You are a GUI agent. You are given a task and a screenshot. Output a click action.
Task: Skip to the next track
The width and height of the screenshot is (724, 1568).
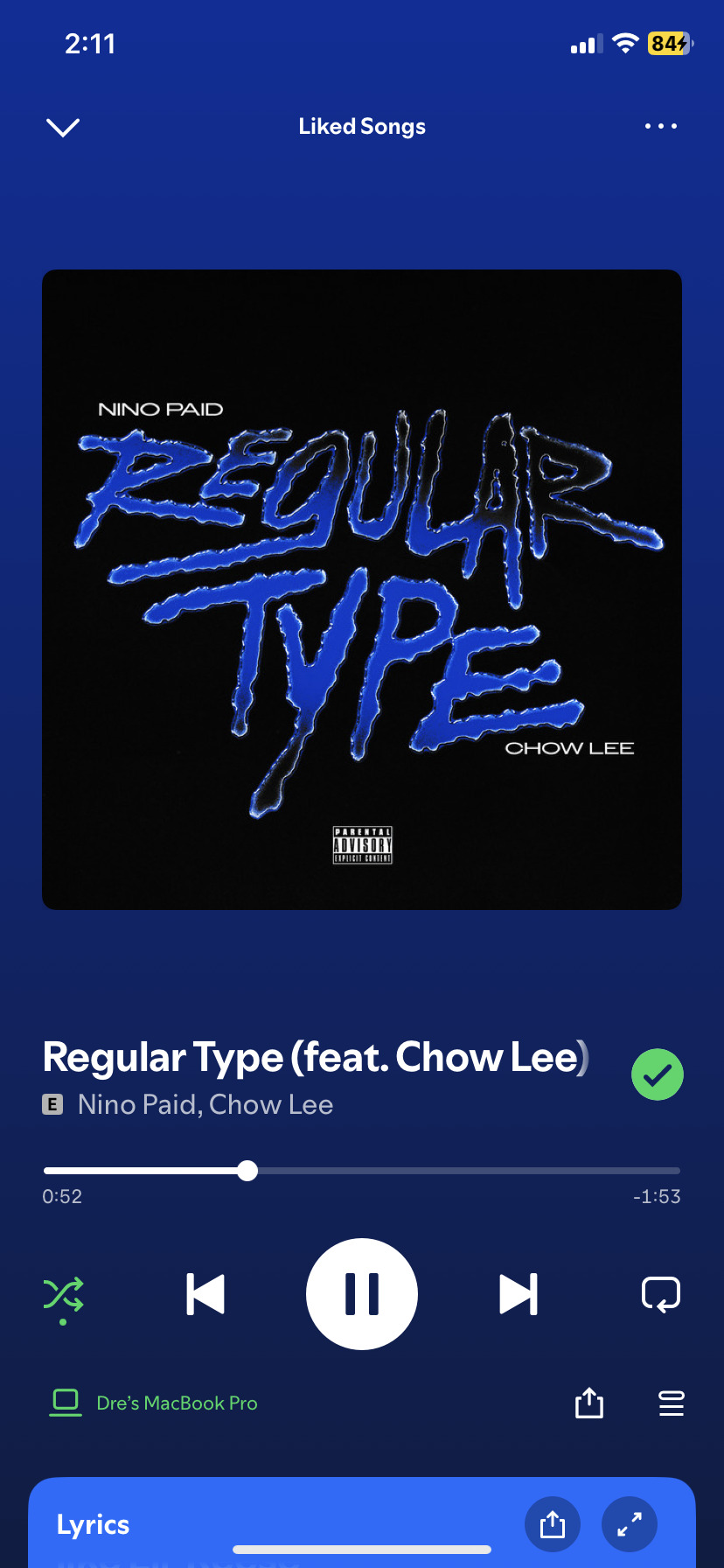tap(518, 1294)
